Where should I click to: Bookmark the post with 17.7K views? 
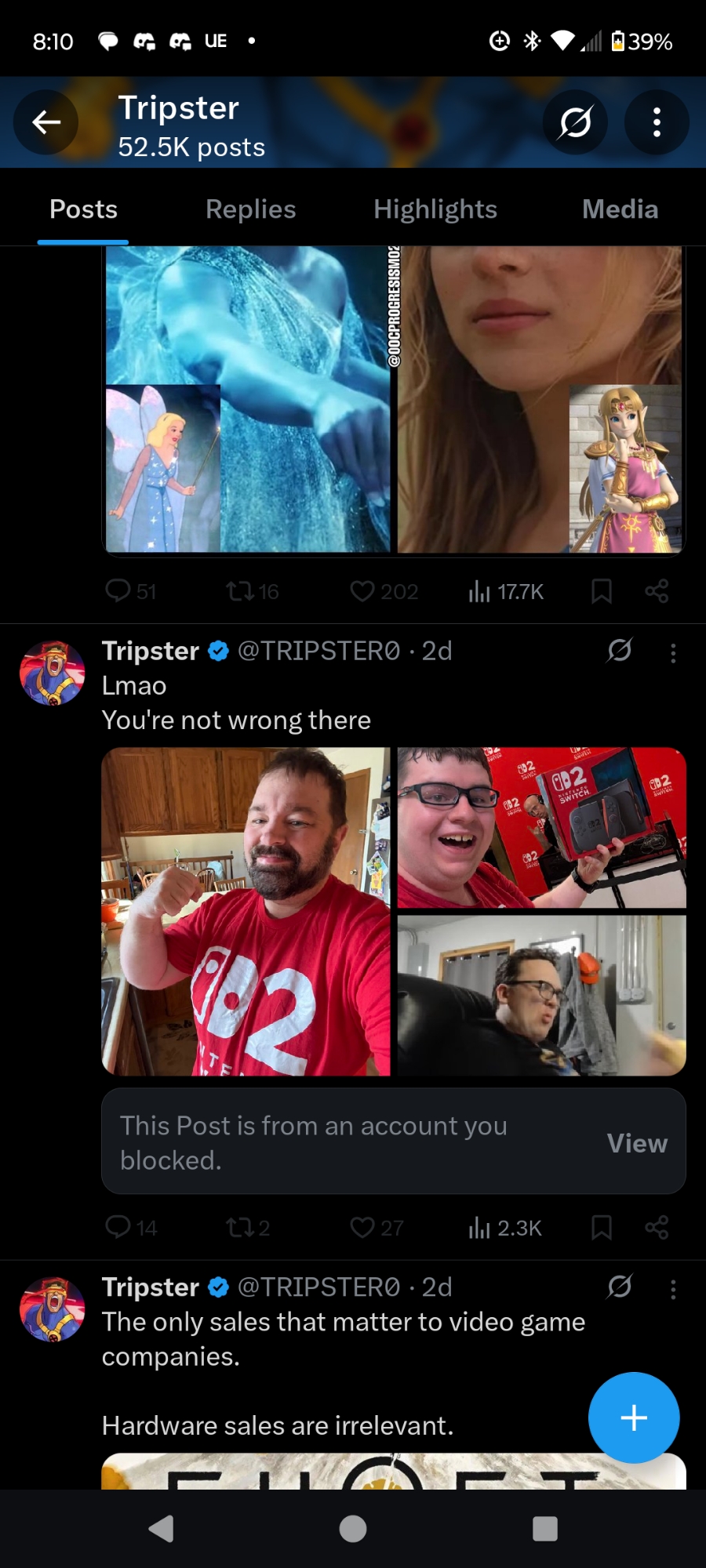coord(602,591)
